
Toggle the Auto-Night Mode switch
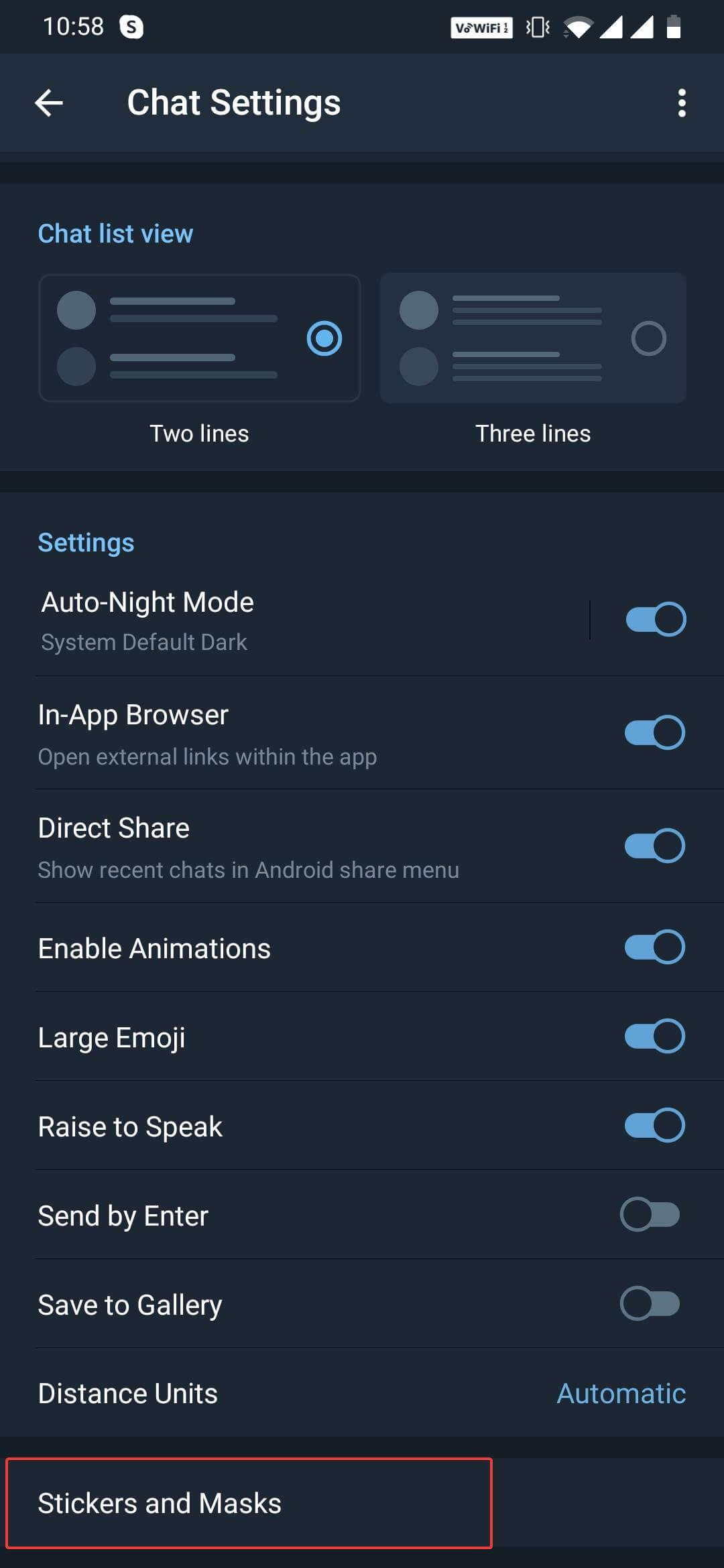[x=655, y=620]
